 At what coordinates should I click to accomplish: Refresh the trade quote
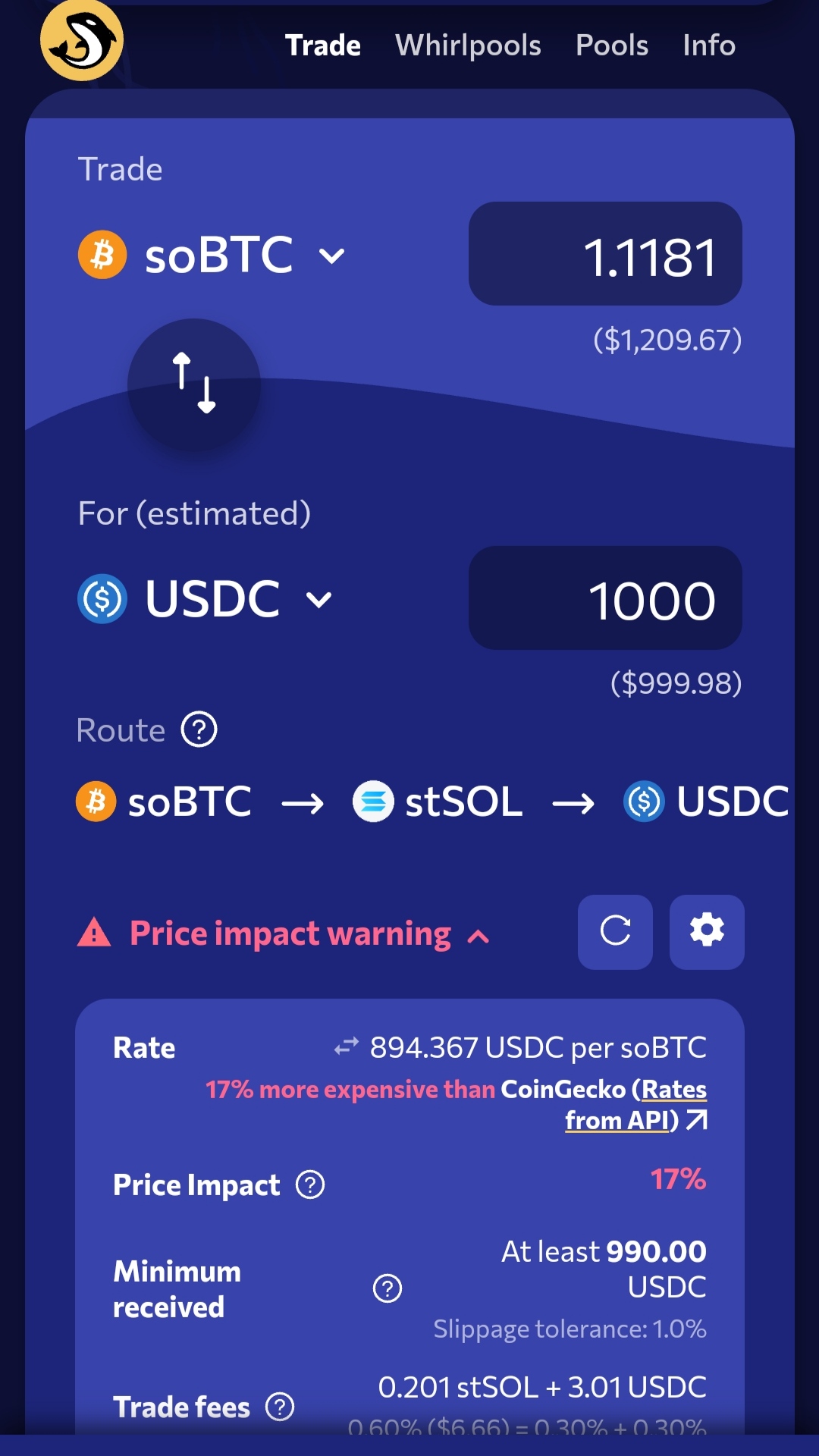(x=615, y=932)
